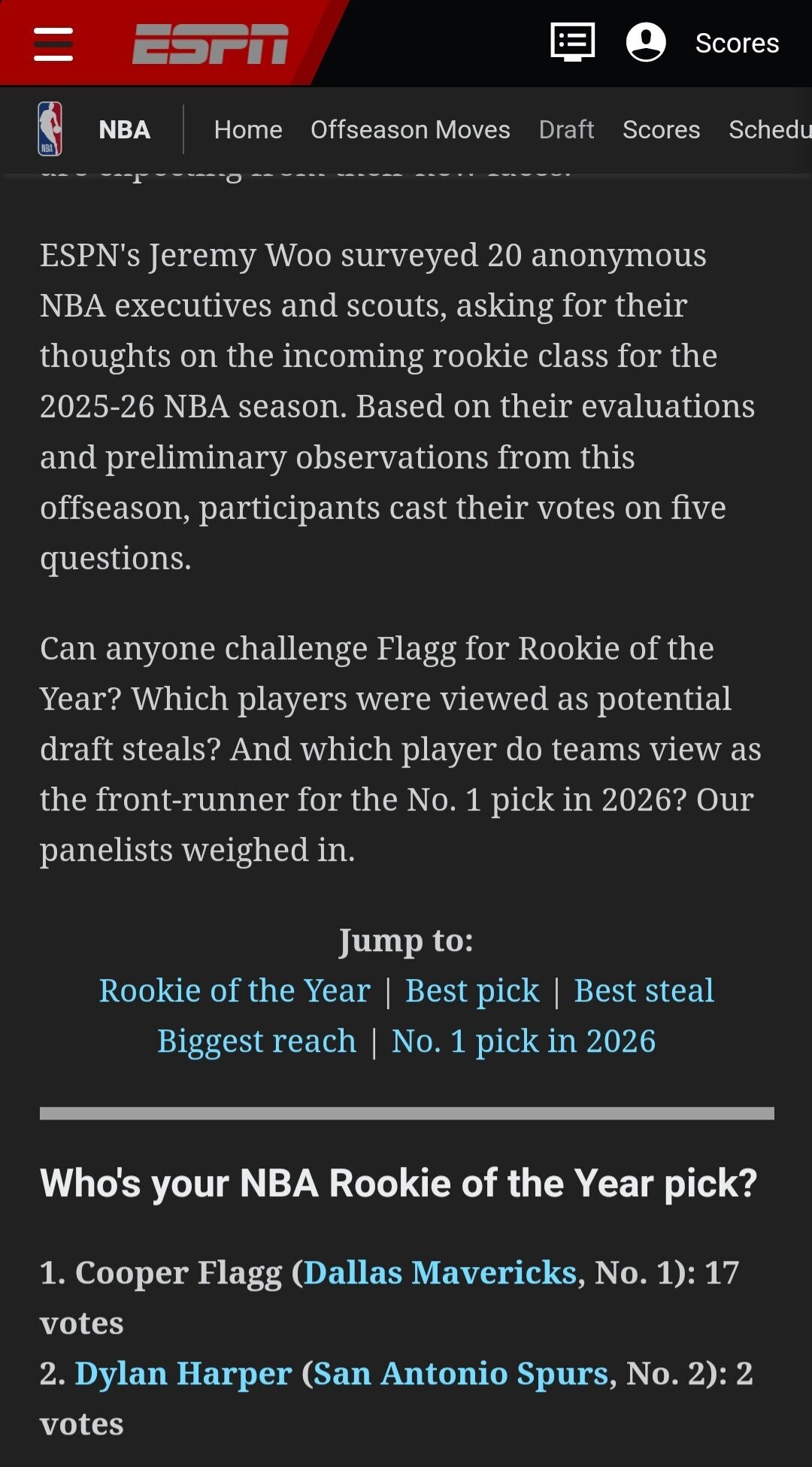Open the user profile icon
The image size is (812, 1467).
pos(646,42)
